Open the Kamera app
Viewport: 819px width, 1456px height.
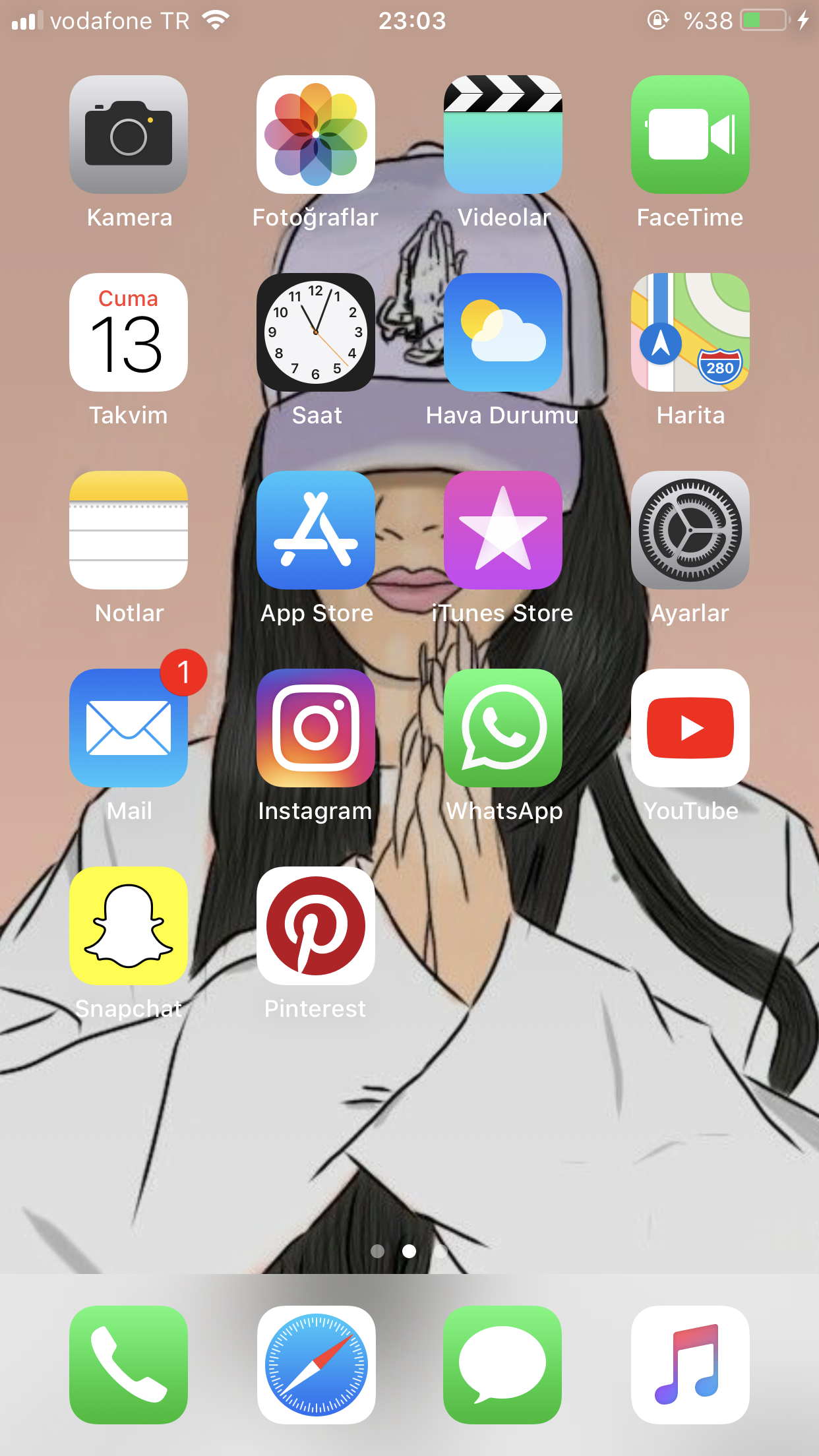129,135
